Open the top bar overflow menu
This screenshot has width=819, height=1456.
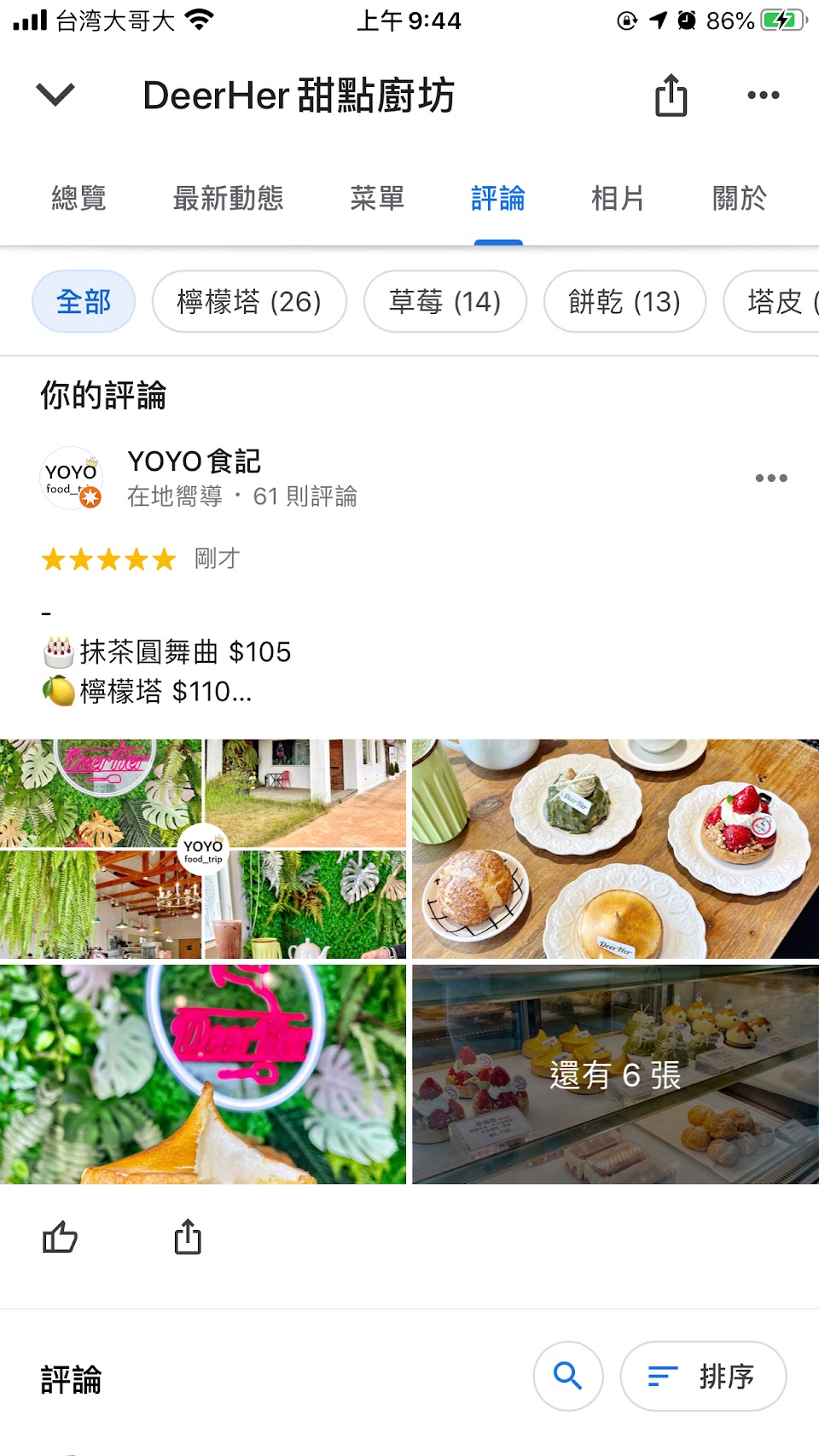(763, 95)
